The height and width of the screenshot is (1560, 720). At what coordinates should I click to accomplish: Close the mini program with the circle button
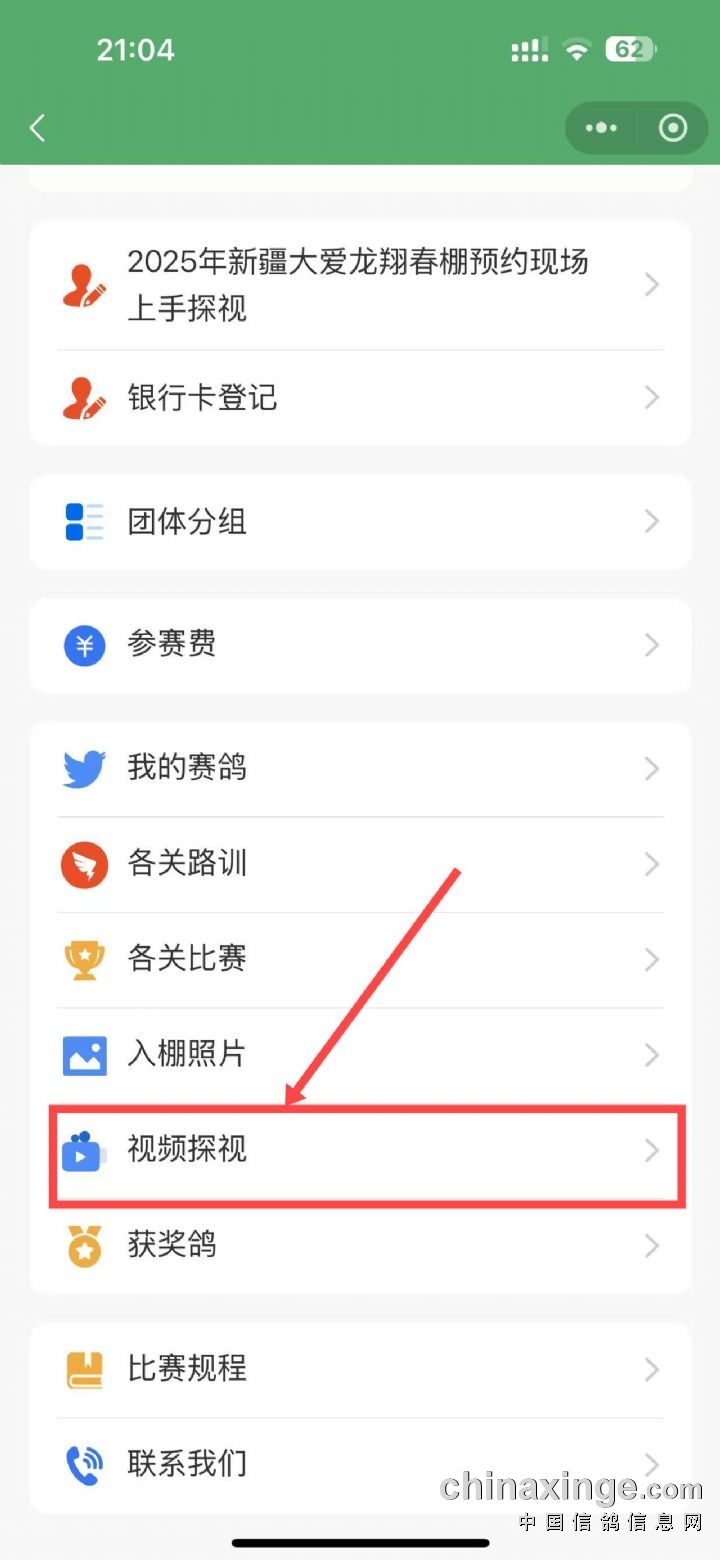pyautogui.click(x=673, y=128)
